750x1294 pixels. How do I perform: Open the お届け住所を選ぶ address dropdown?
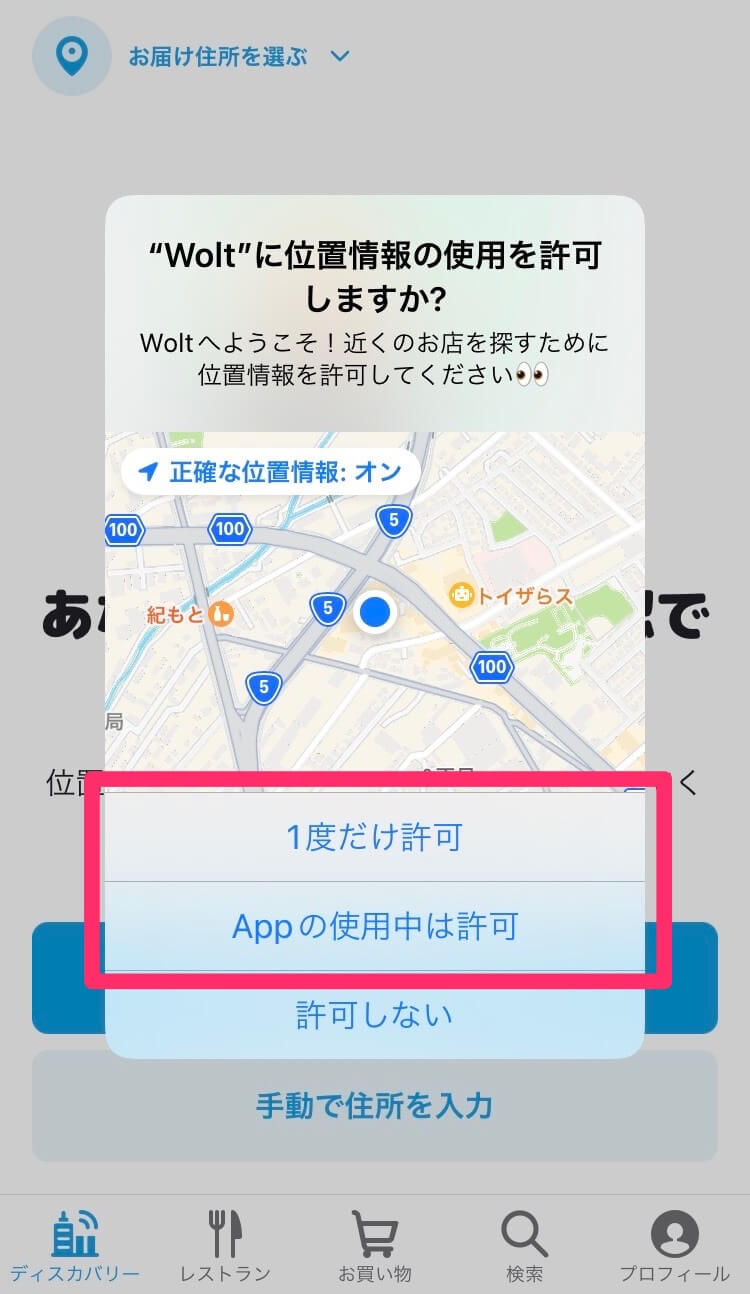click(238, 56)
